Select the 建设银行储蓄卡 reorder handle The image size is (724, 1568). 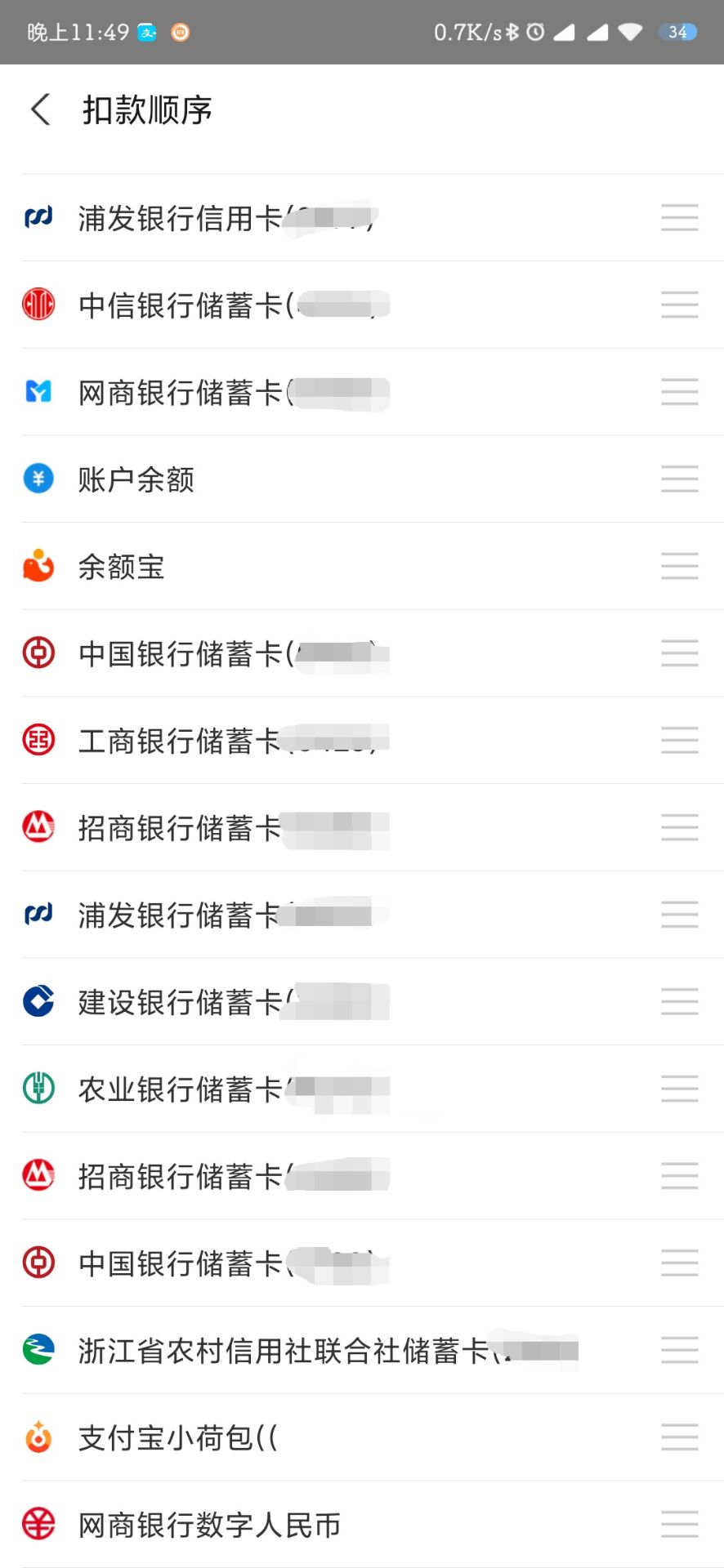point(679,1002)
